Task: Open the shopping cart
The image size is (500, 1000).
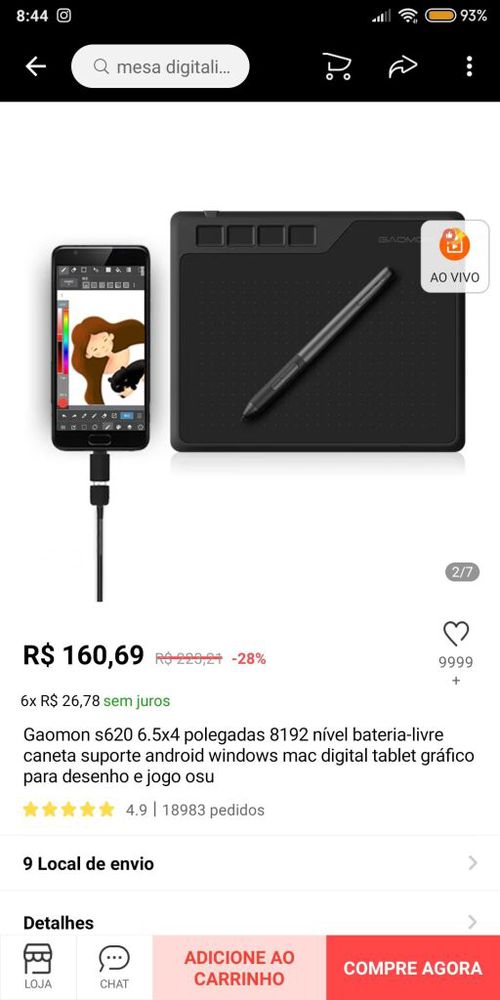Action: [337, 66]
